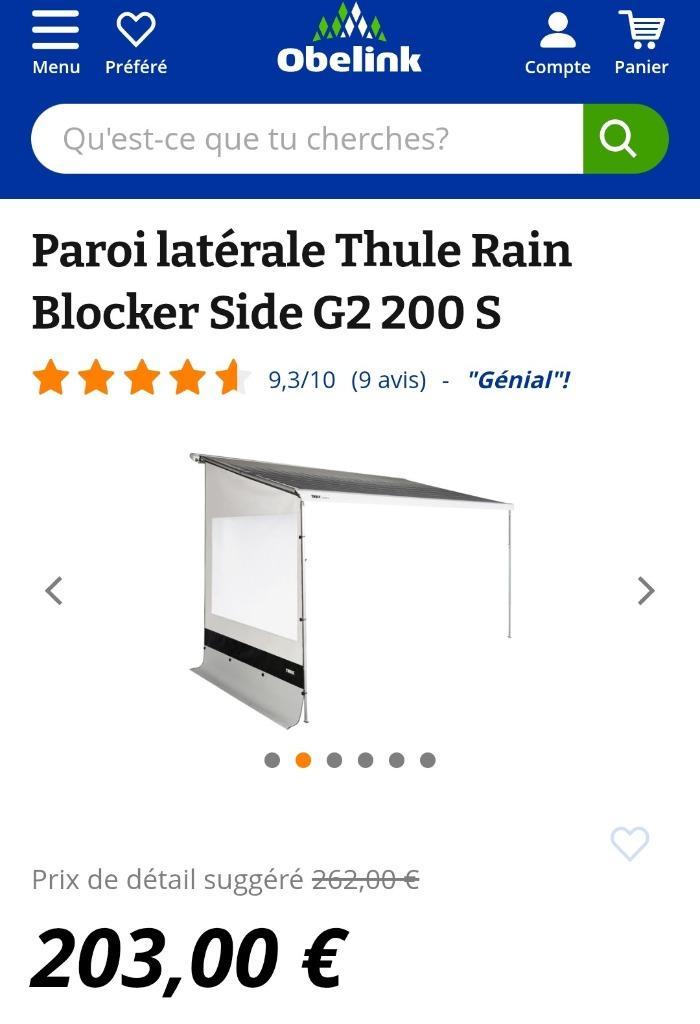Open the Panier shopping cart
Screen dimensions: 700x1024
[x=641, y=42]
